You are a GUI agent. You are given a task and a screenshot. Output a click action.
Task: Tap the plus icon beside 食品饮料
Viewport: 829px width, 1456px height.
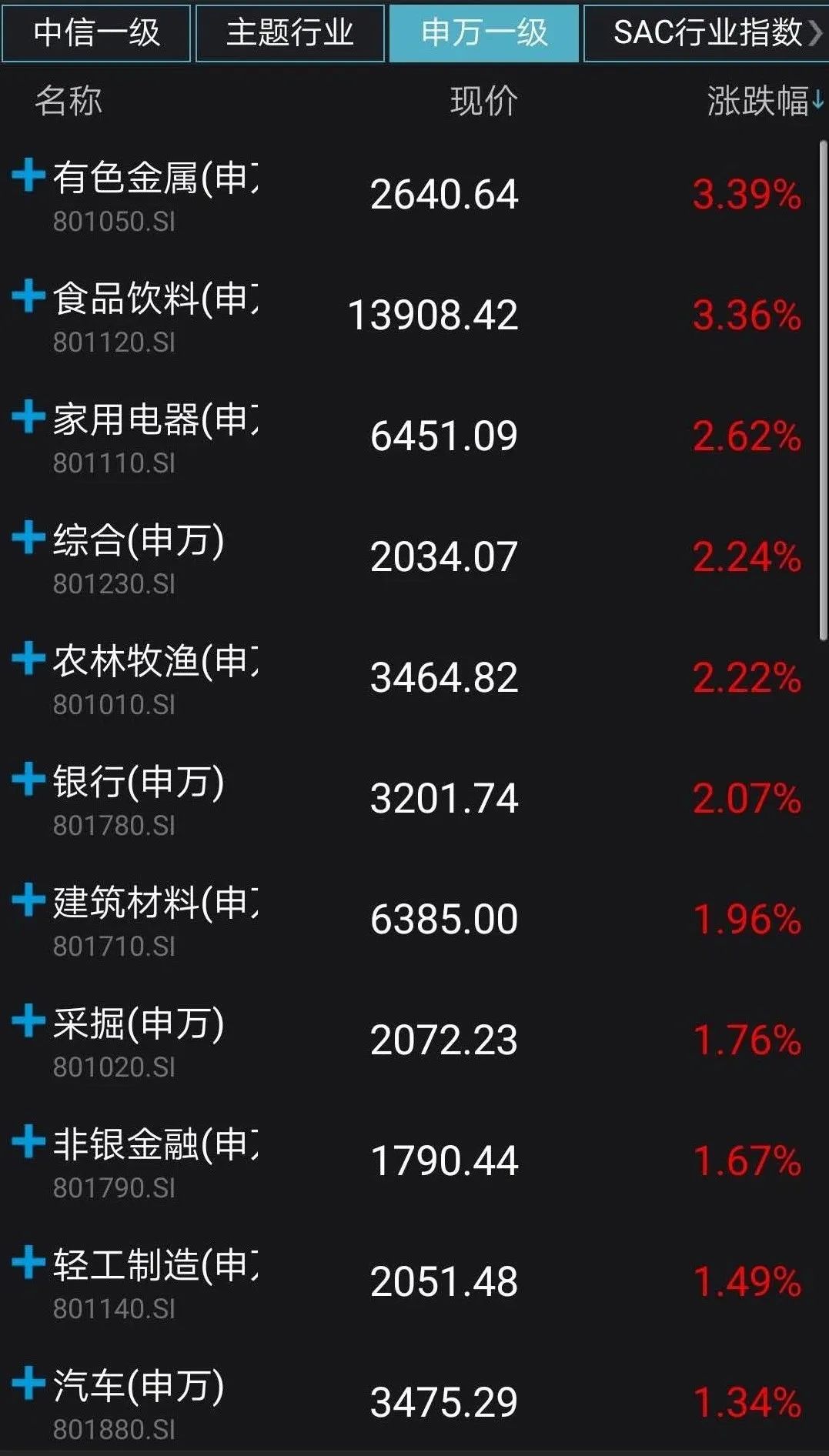coord(28,296)
